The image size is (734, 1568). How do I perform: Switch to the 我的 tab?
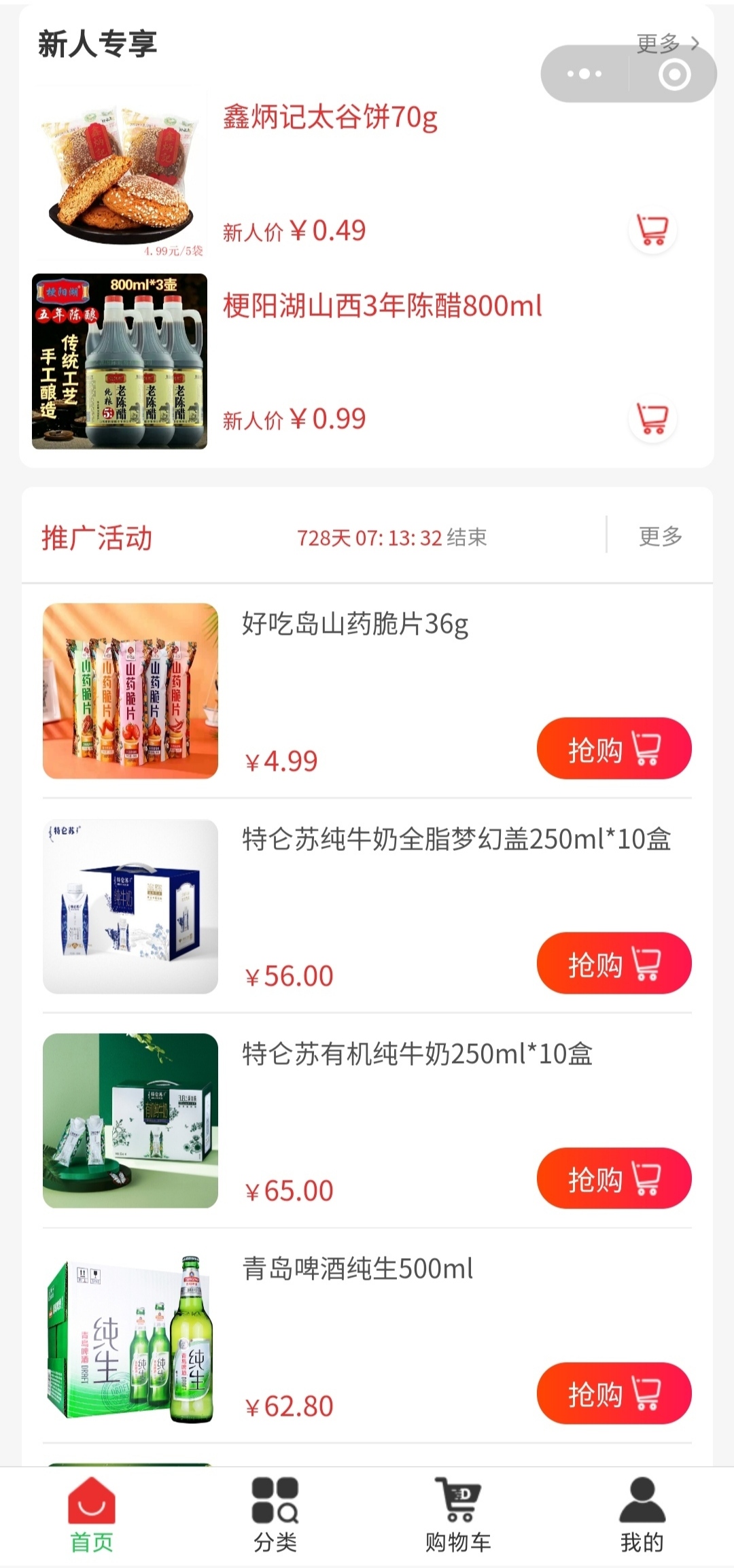click(x=642, y=1516)
